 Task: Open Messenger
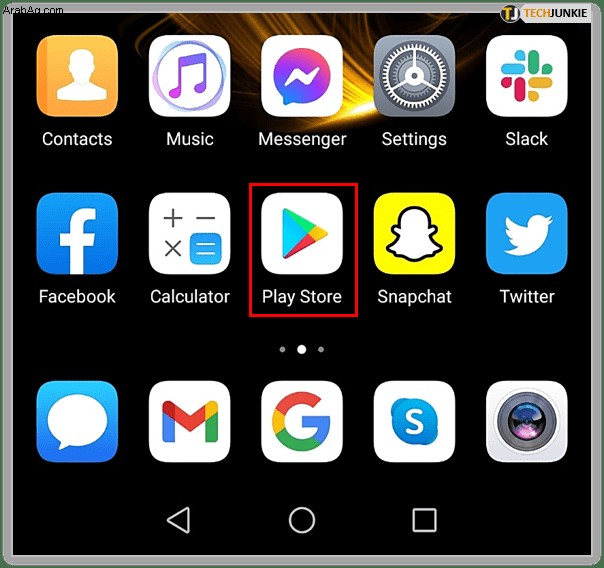(302, 77)
